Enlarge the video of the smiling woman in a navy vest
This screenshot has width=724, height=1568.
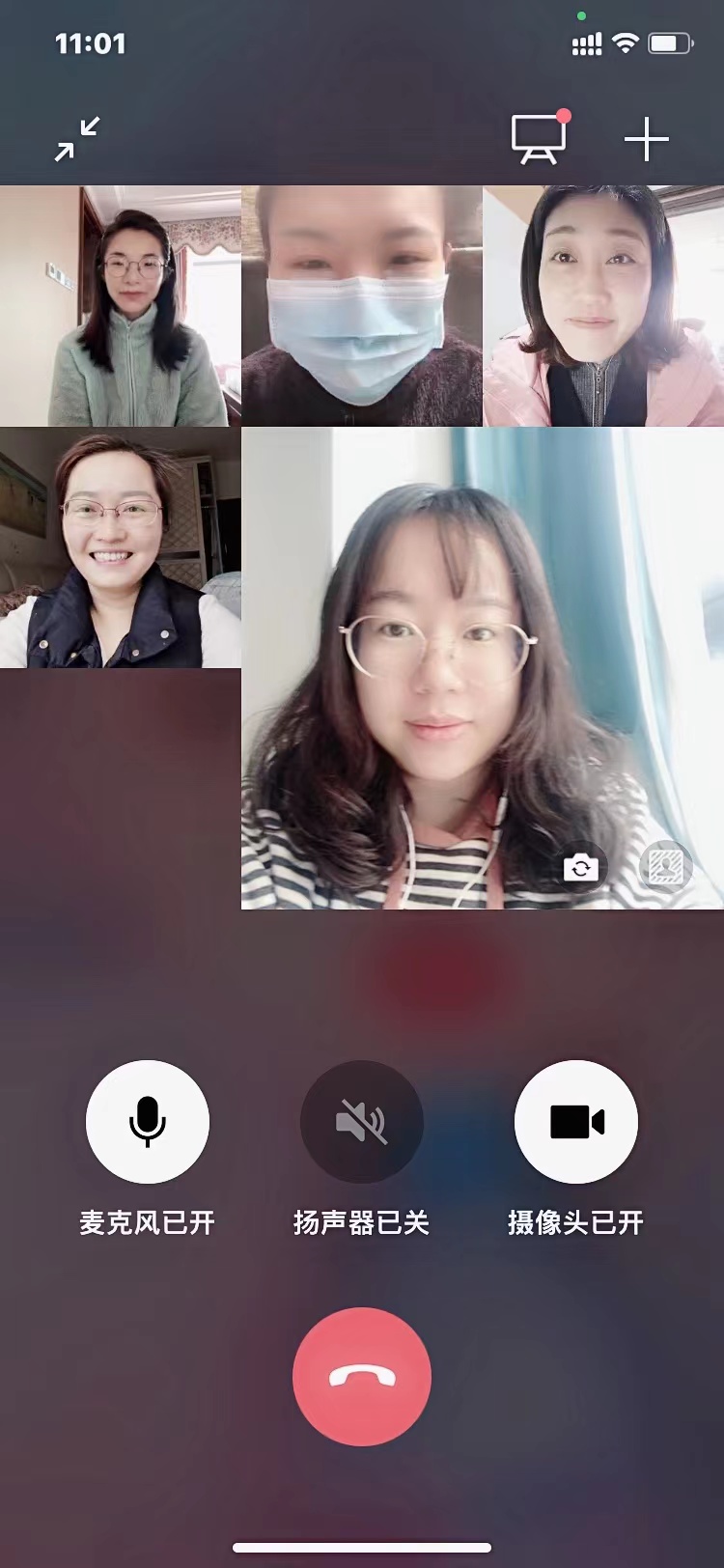(x=120, y=547)
